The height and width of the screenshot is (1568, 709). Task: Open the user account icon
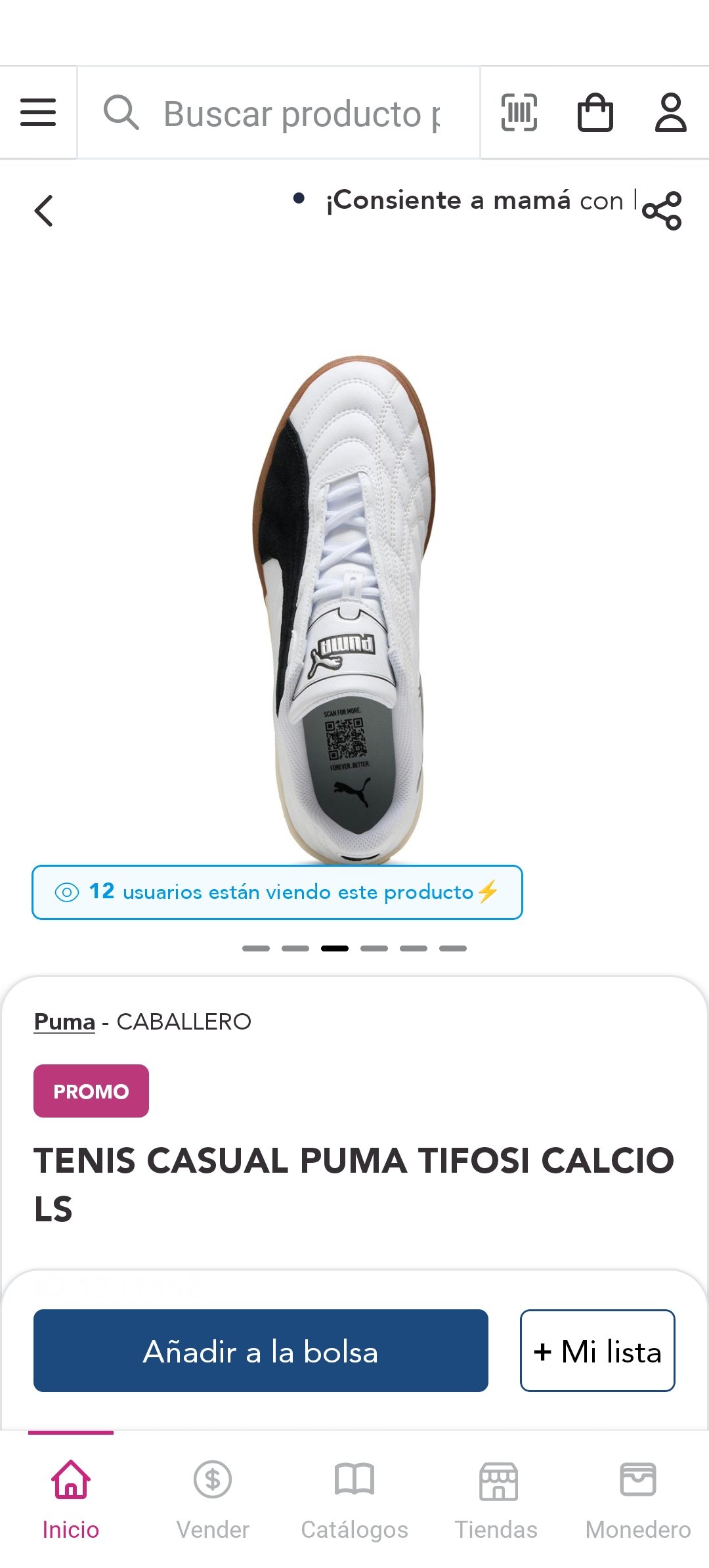[670, 112]
